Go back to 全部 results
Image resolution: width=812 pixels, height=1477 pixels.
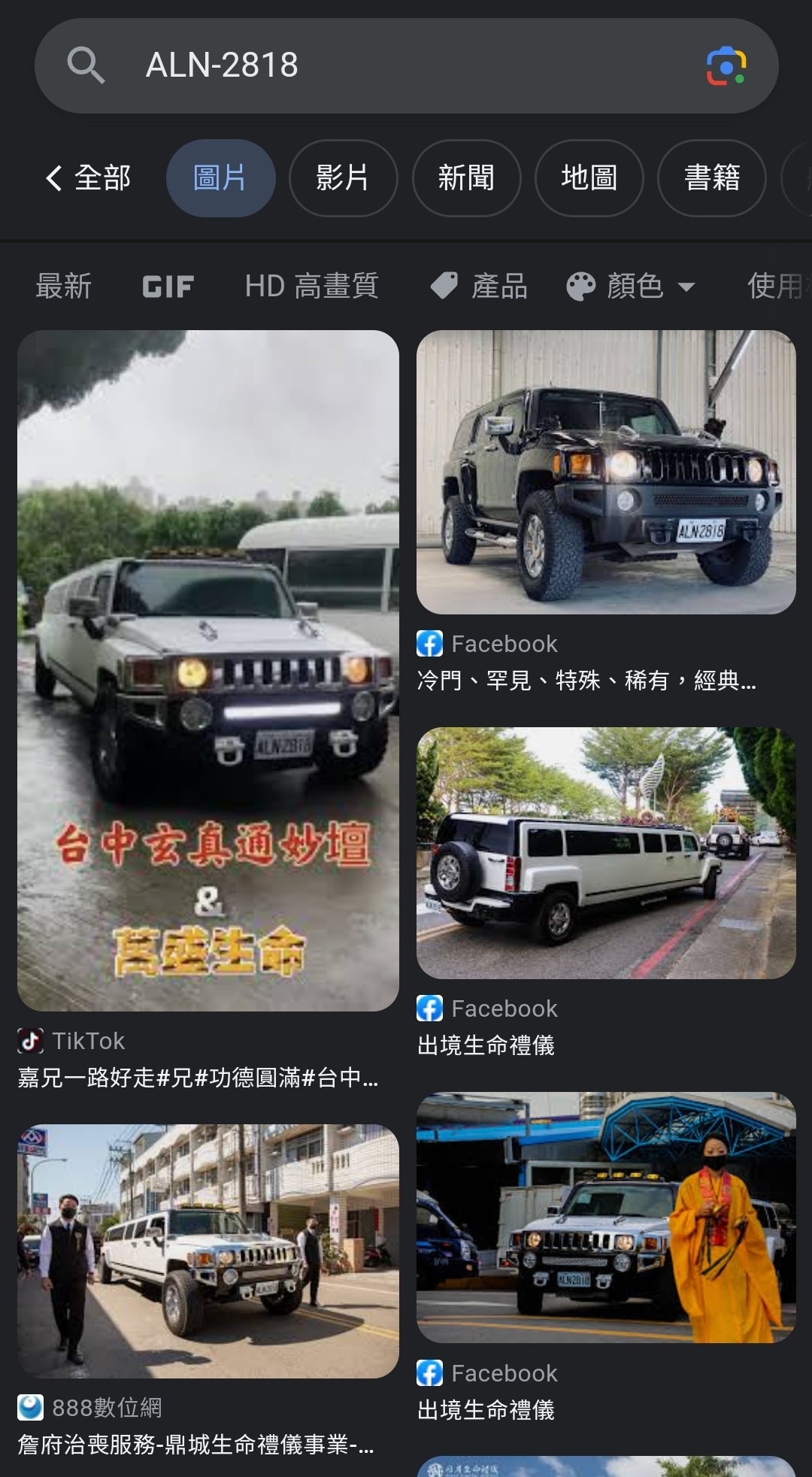pos(89,178)
